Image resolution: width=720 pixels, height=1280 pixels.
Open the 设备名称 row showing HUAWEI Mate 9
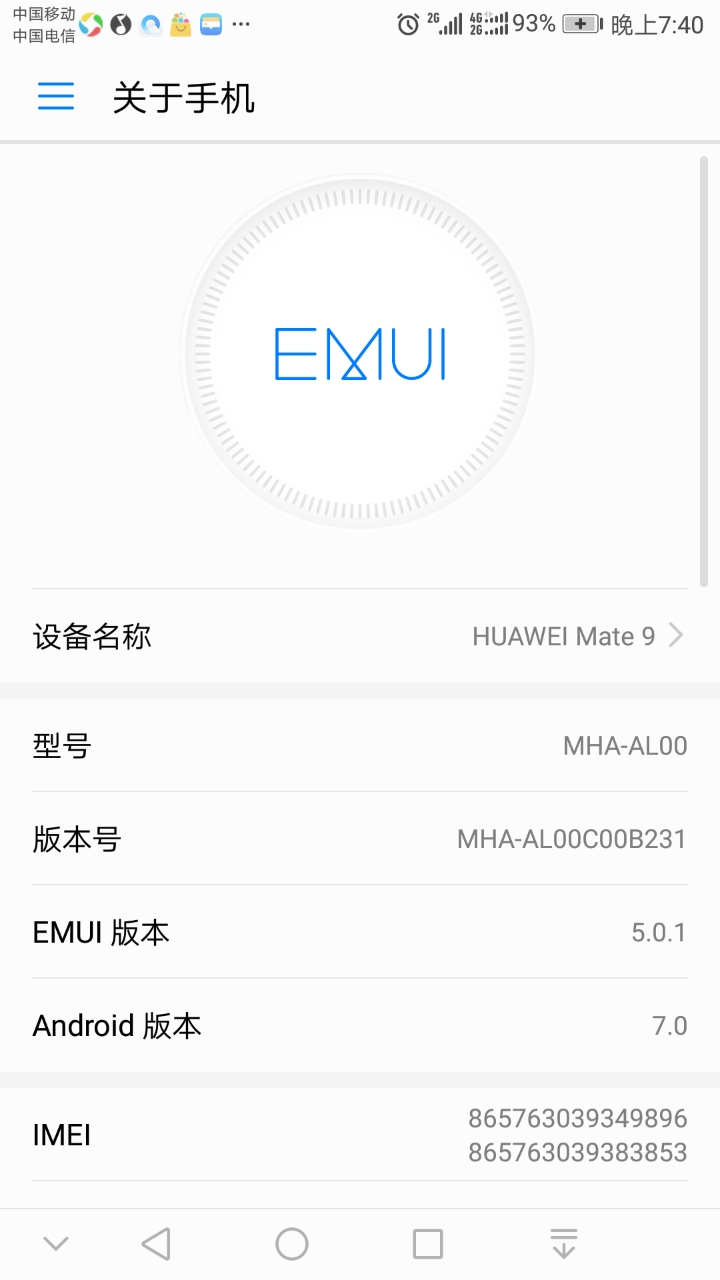[x=360, y=636]
